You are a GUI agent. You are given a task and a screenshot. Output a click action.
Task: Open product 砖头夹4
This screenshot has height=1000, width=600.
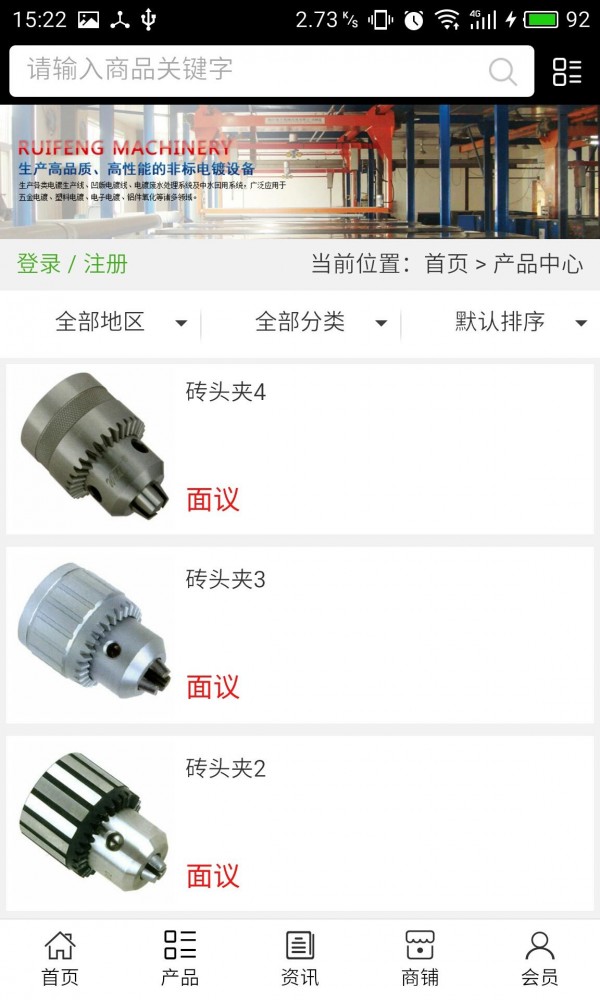point(300,448)
